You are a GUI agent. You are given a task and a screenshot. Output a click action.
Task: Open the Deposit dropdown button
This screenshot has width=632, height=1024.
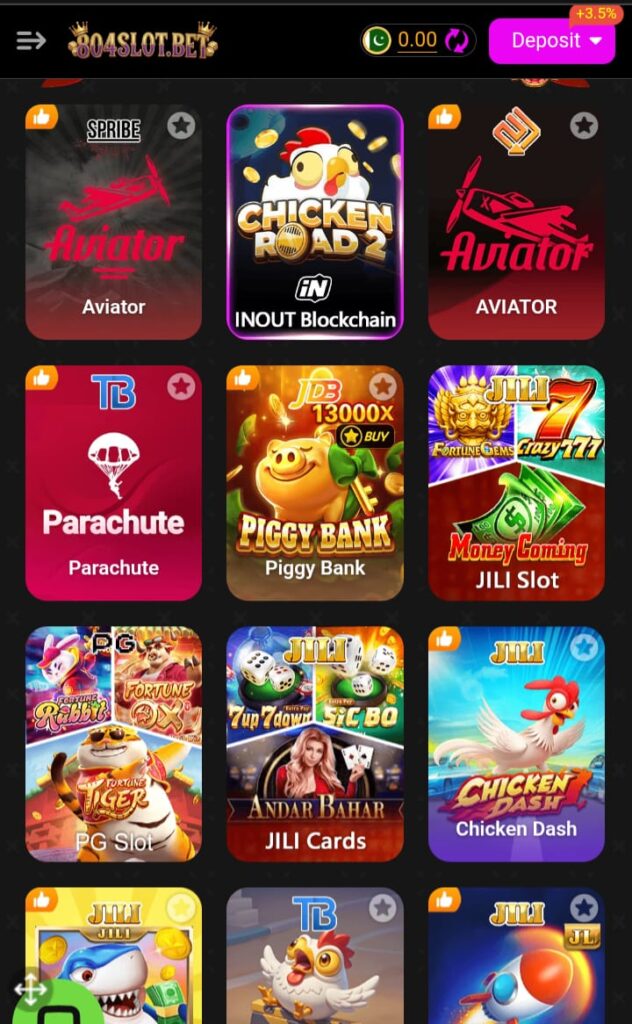point(552,41)
